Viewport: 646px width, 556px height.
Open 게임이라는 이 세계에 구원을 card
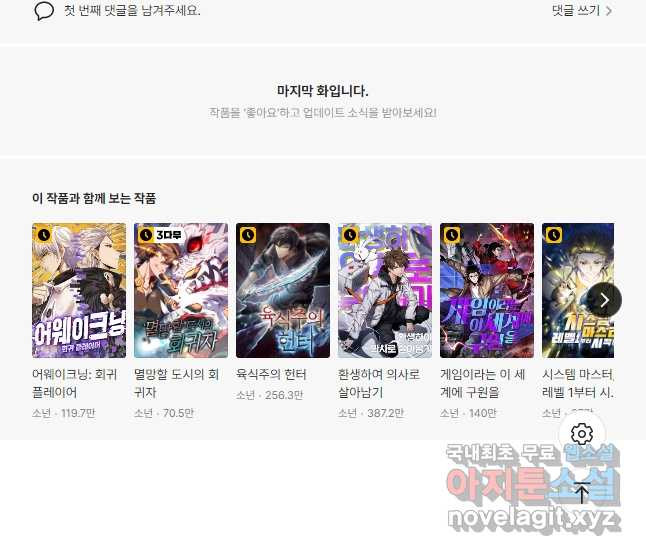coord(487,321)
